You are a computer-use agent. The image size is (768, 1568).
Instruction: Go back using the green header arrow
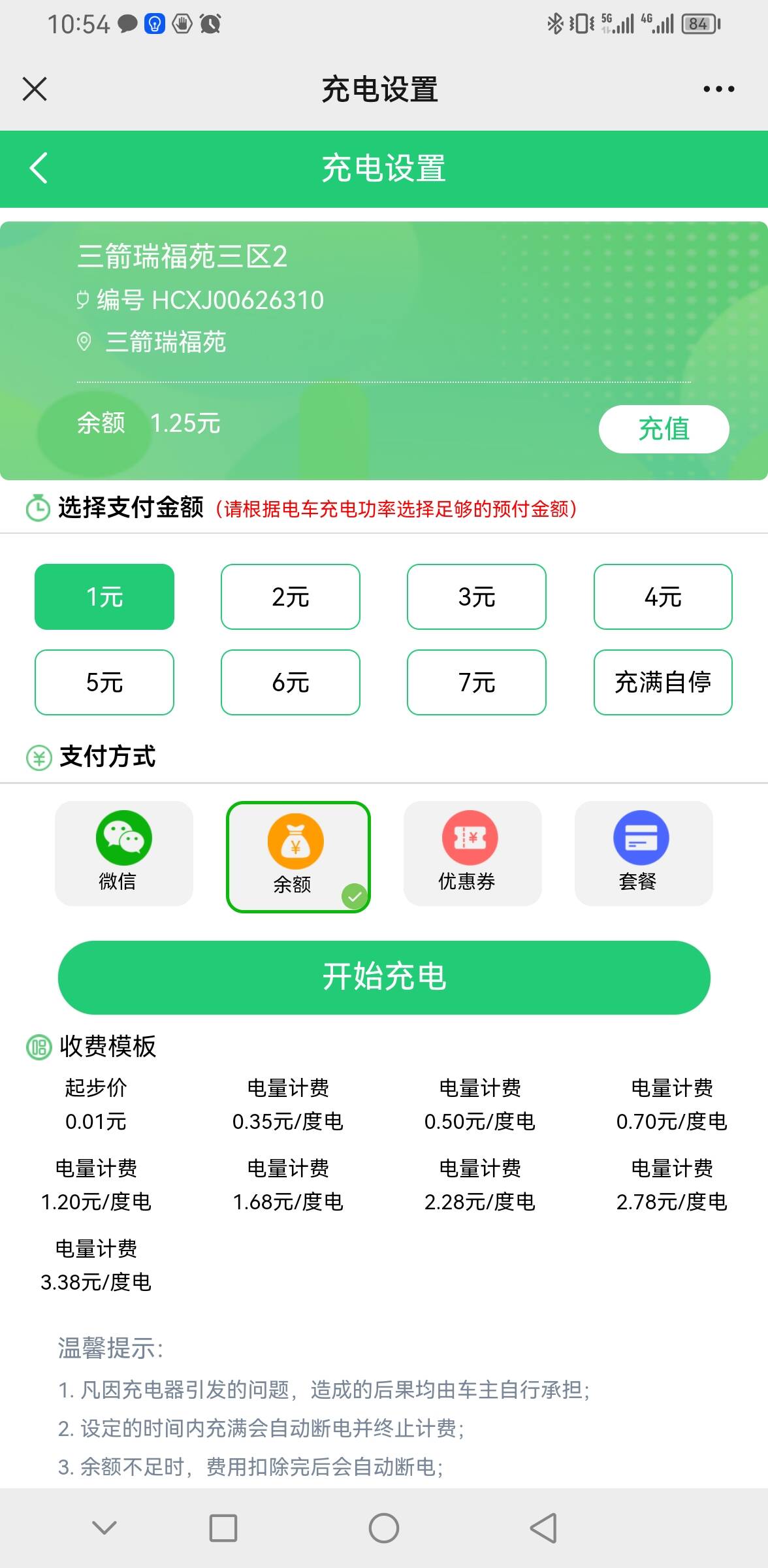click(39, 168)
